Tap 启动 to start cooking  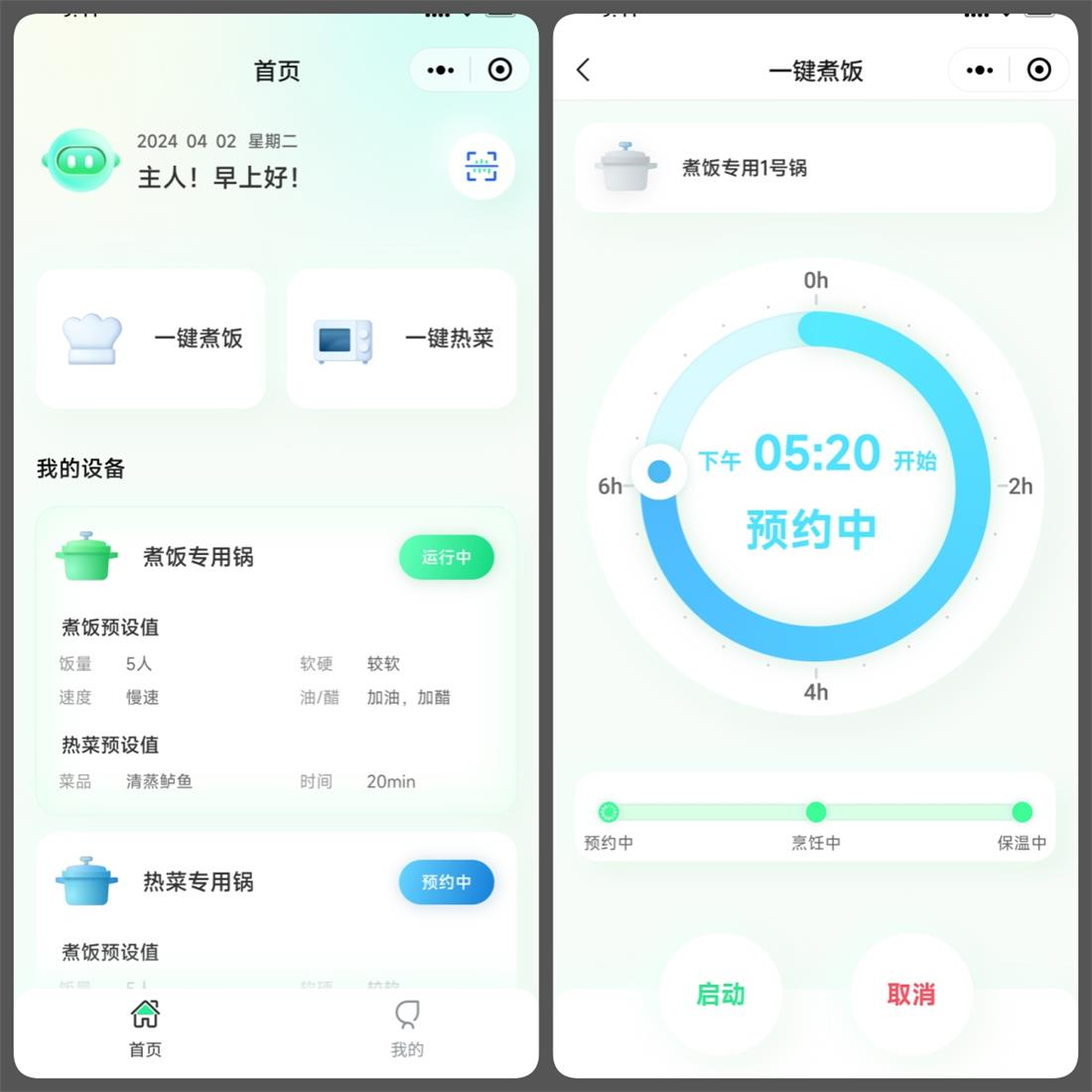coord(721,994)
